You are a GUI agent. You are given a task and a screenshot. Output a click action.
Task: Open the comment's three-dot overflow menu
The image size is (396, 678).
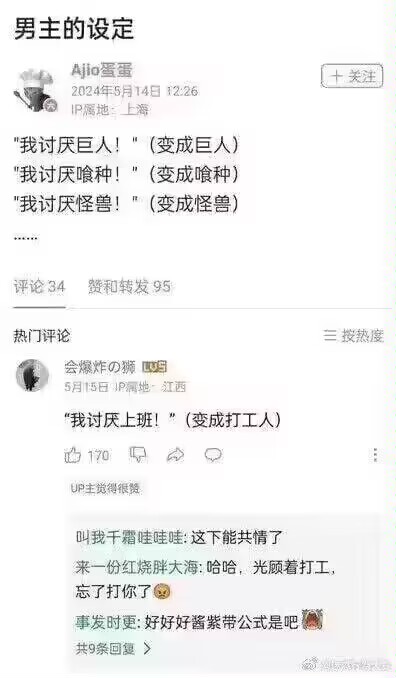[375, 455]
